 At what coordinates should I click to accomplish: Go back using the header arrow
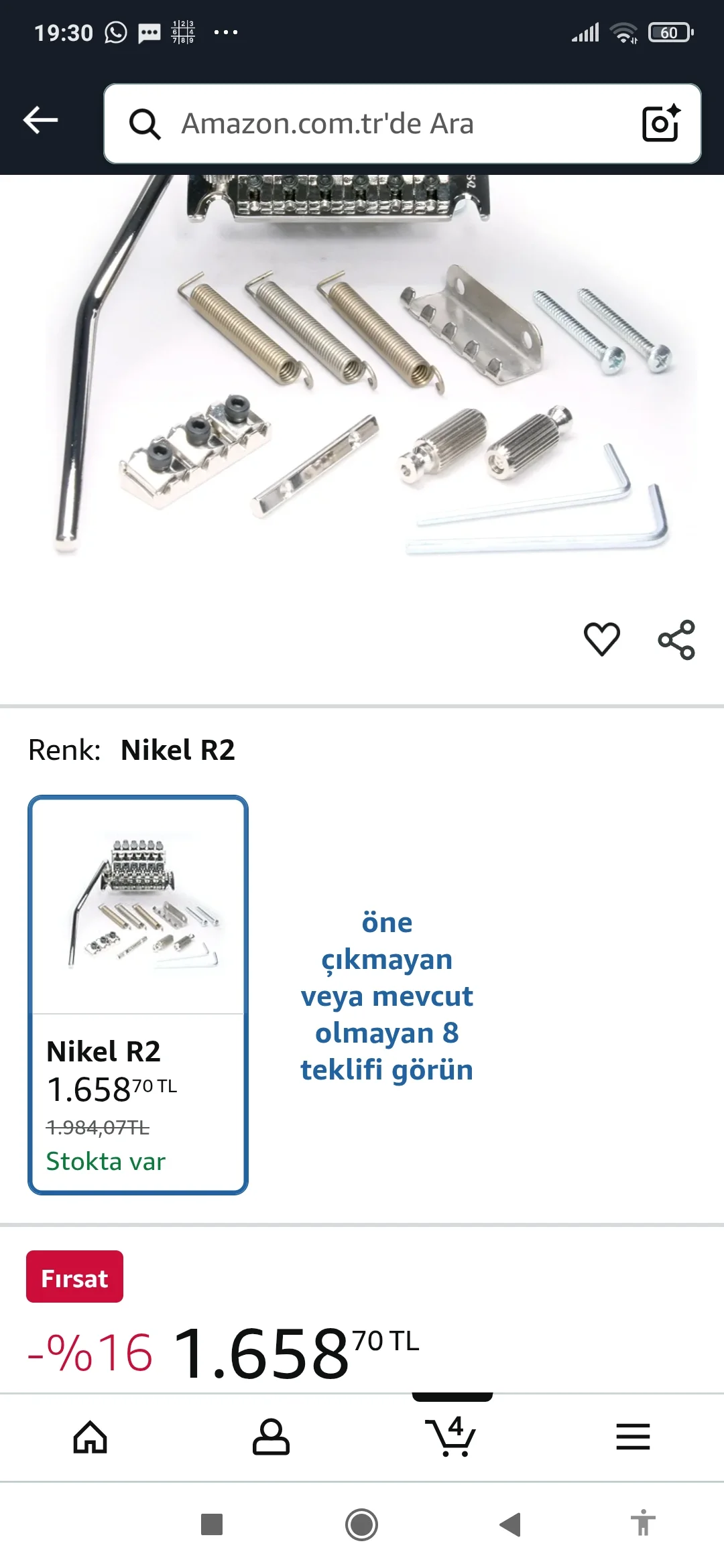pyautogui.click(x=40, y=121)
